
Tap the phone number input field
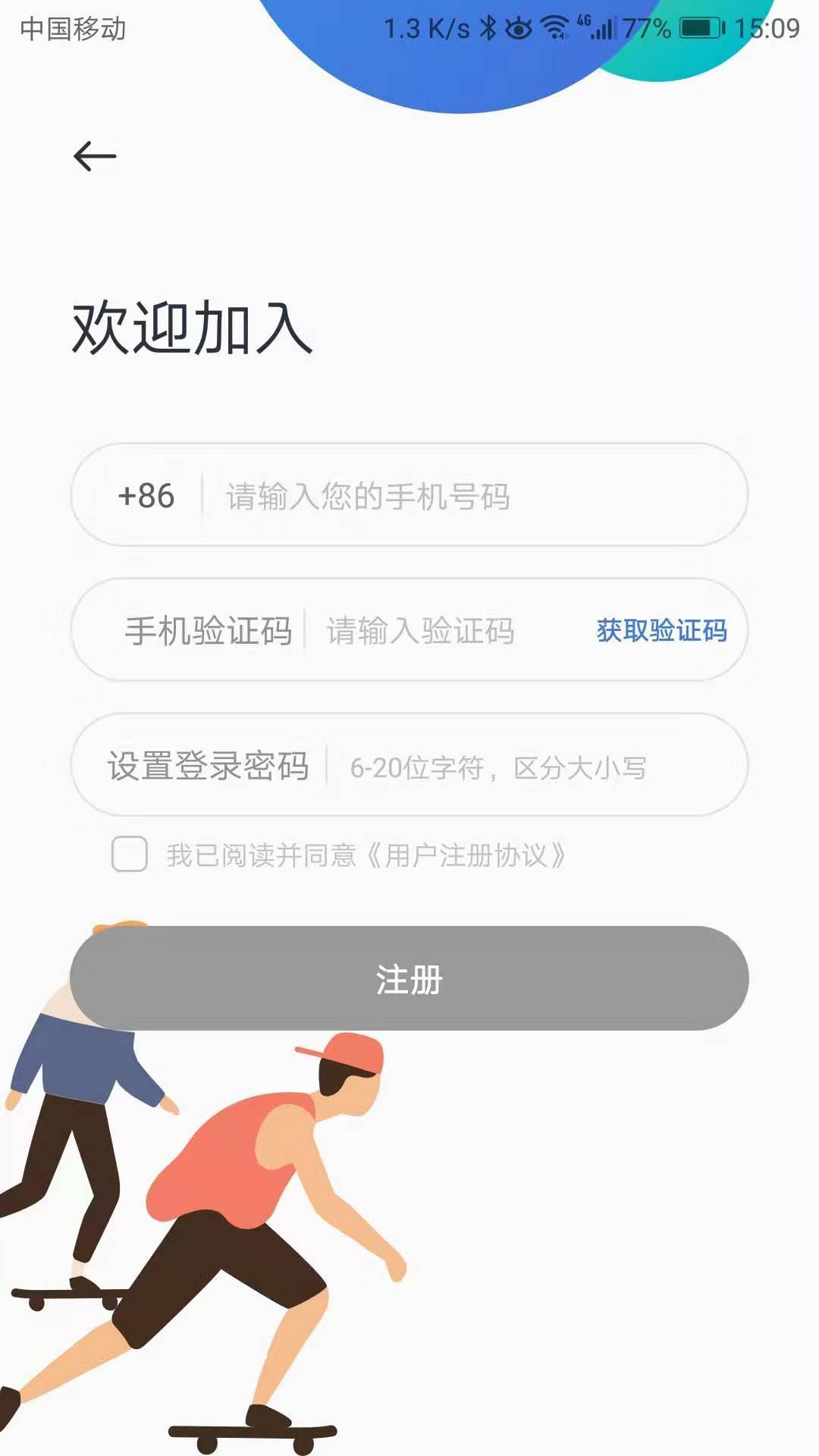pos(455,497)
